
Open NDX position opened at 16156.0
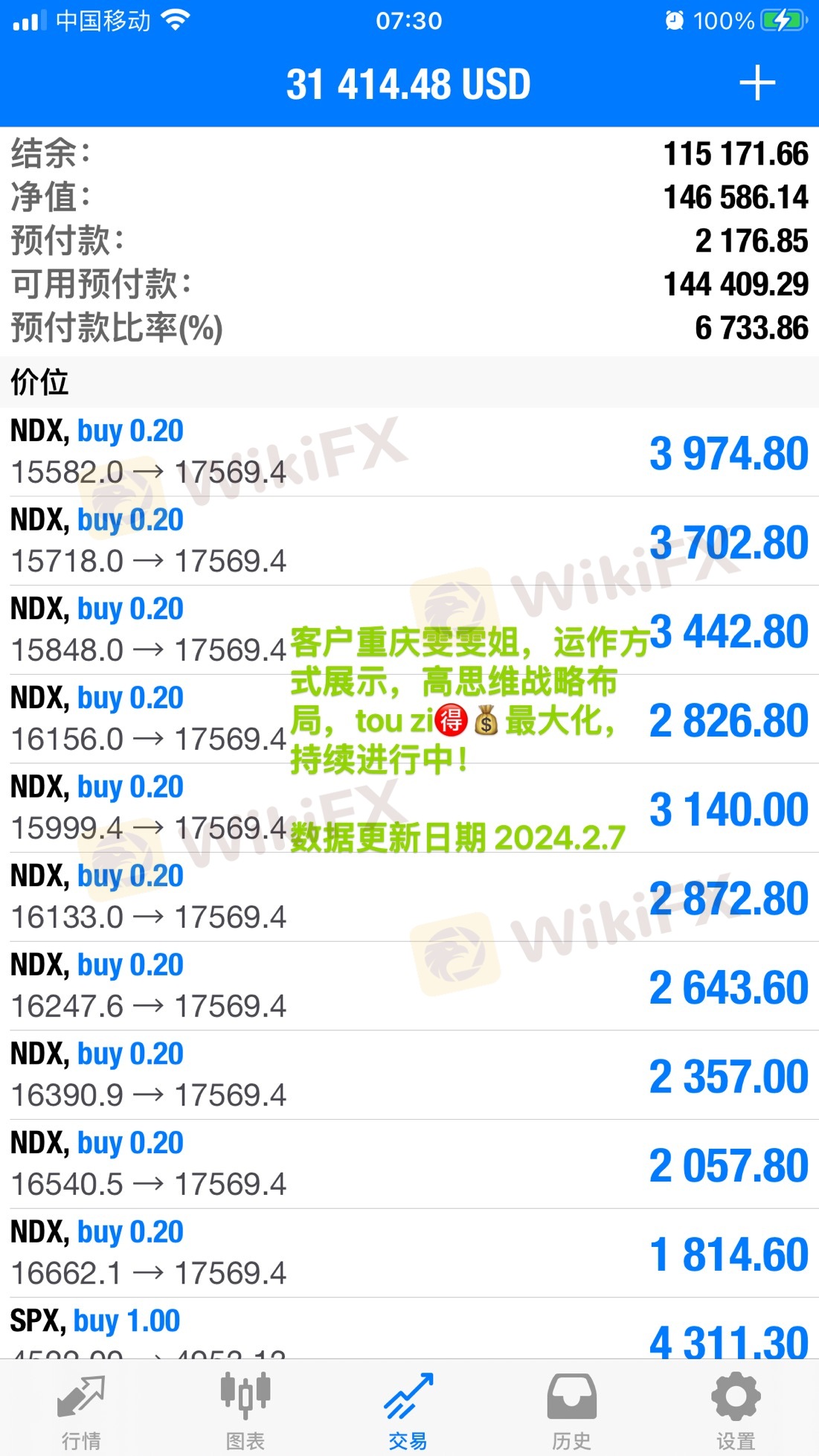coord(149,719)
